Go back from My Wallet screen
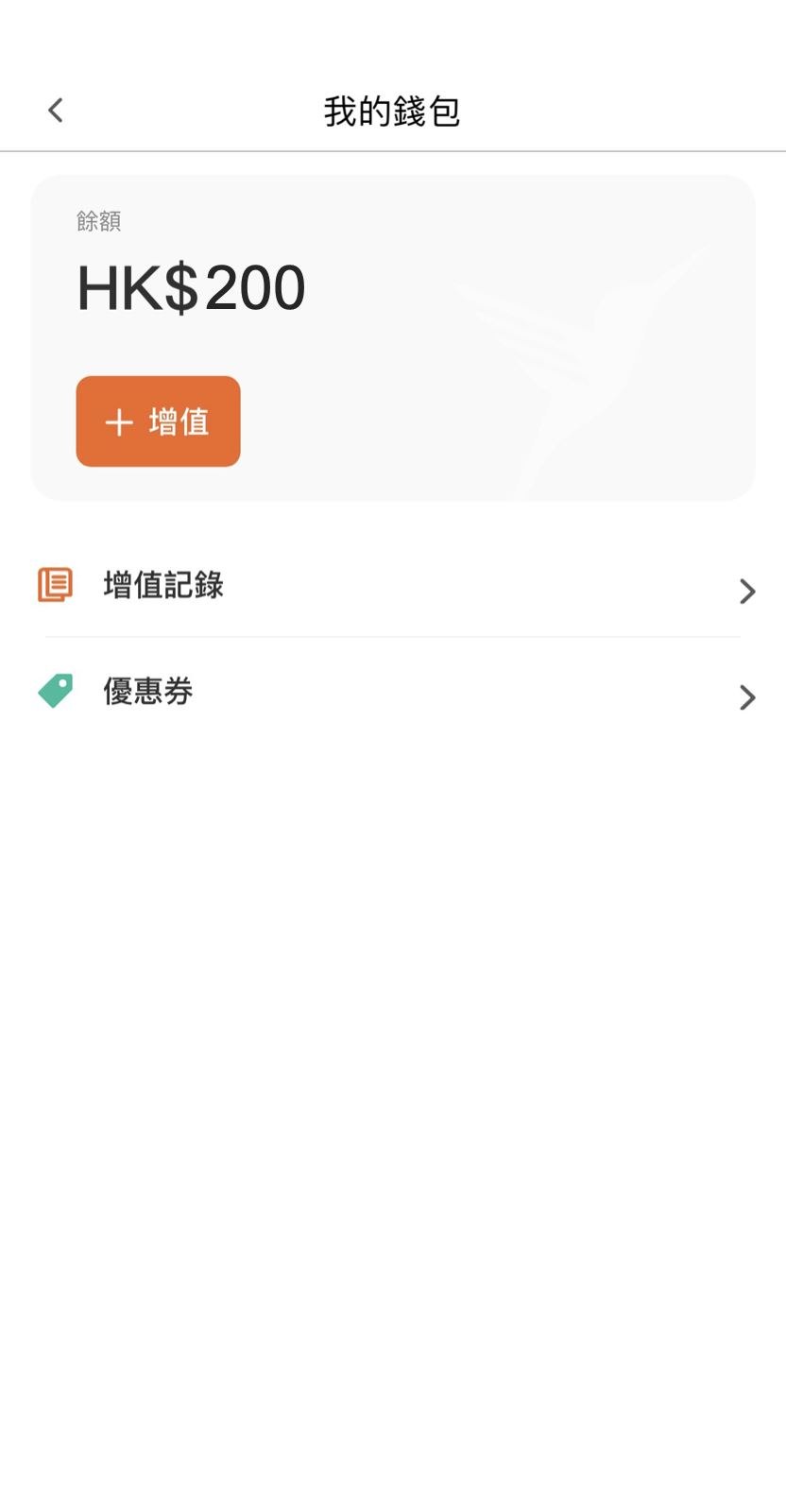Viewport: 786px width, 1512px height. (56, 111)
